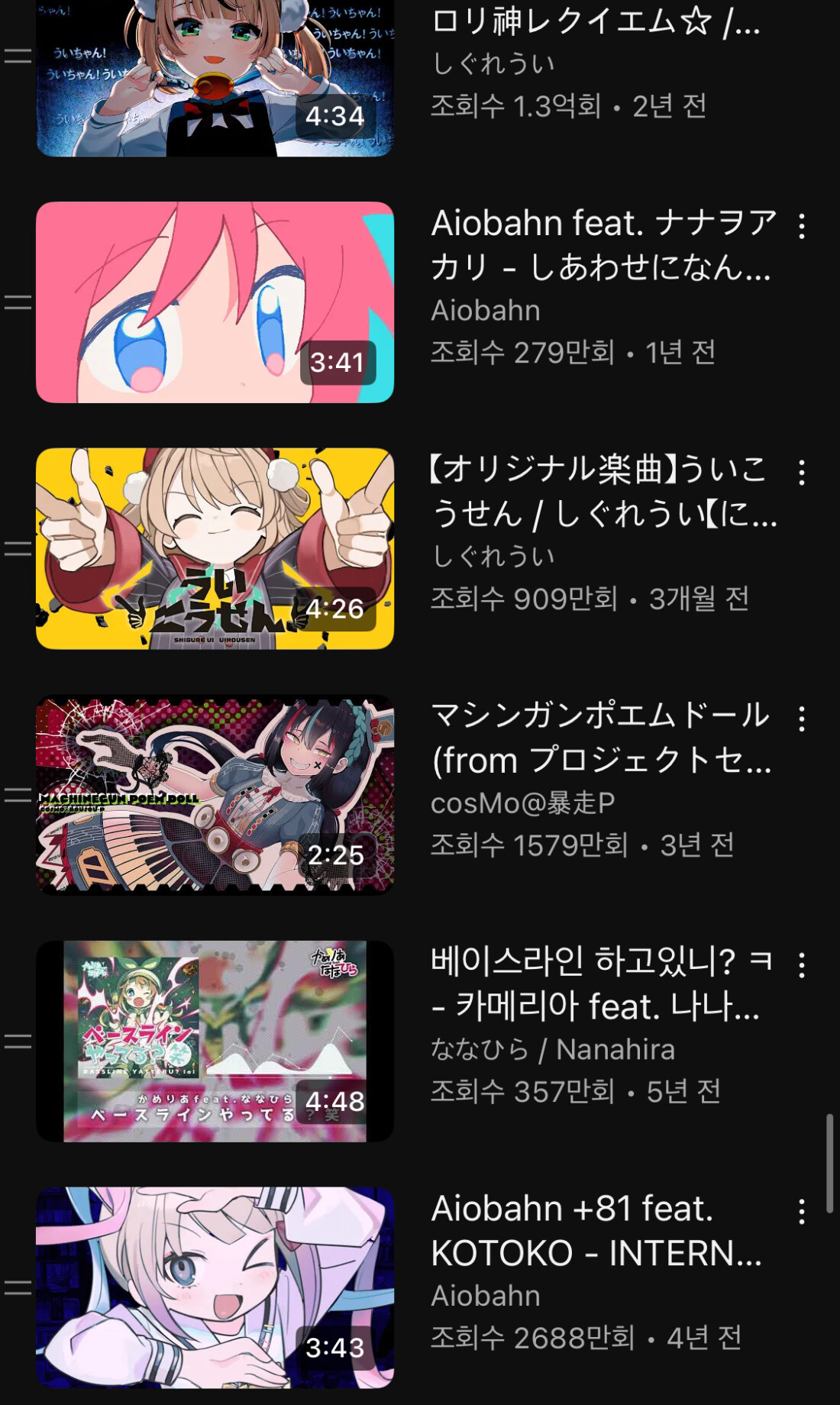The width and height of the screenshot is (840, 1405).
Task: Open overflow menu for 베이스라인 하고있니 video
Action: pos(801,966)
